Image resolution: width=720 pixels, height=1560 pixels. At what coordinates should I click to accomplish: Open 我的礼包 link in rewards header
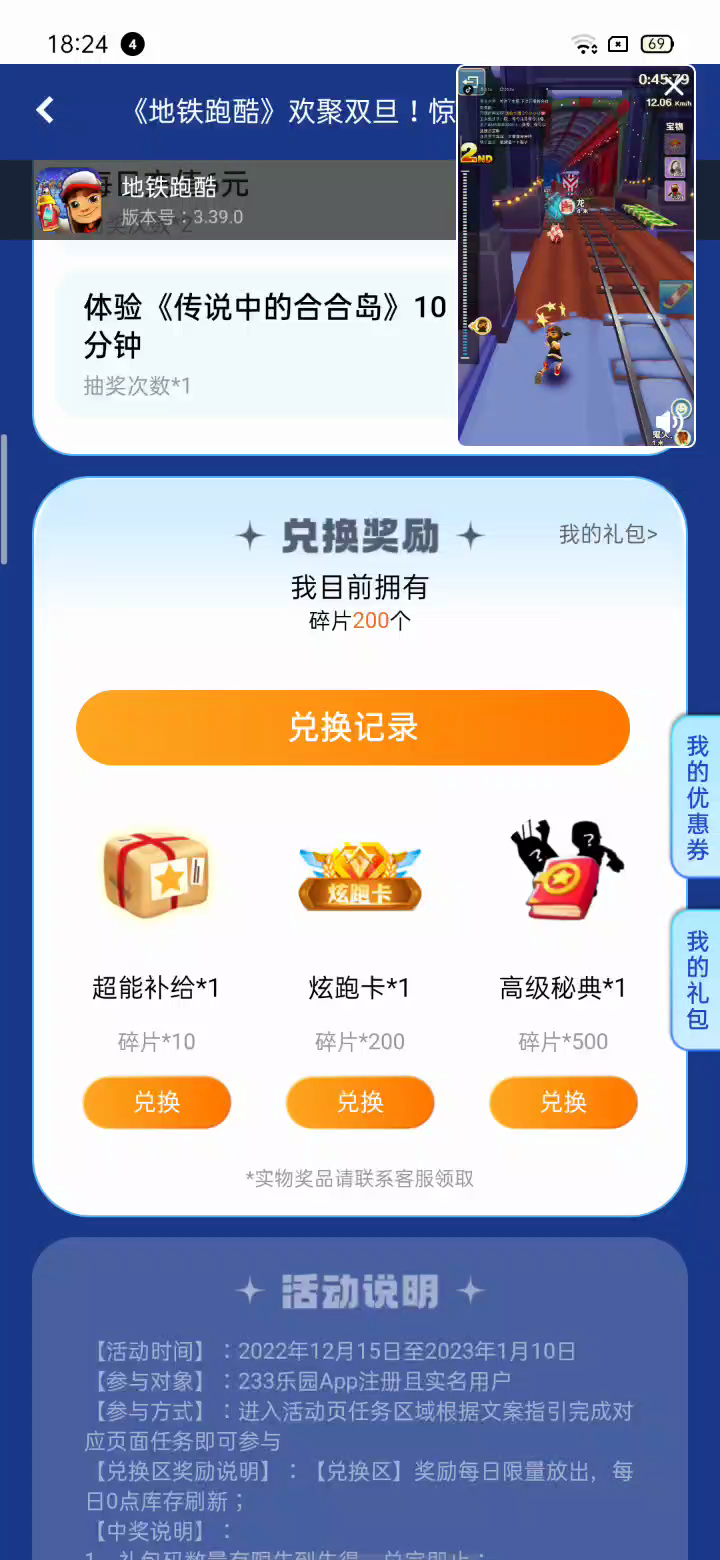pos(608,534)
